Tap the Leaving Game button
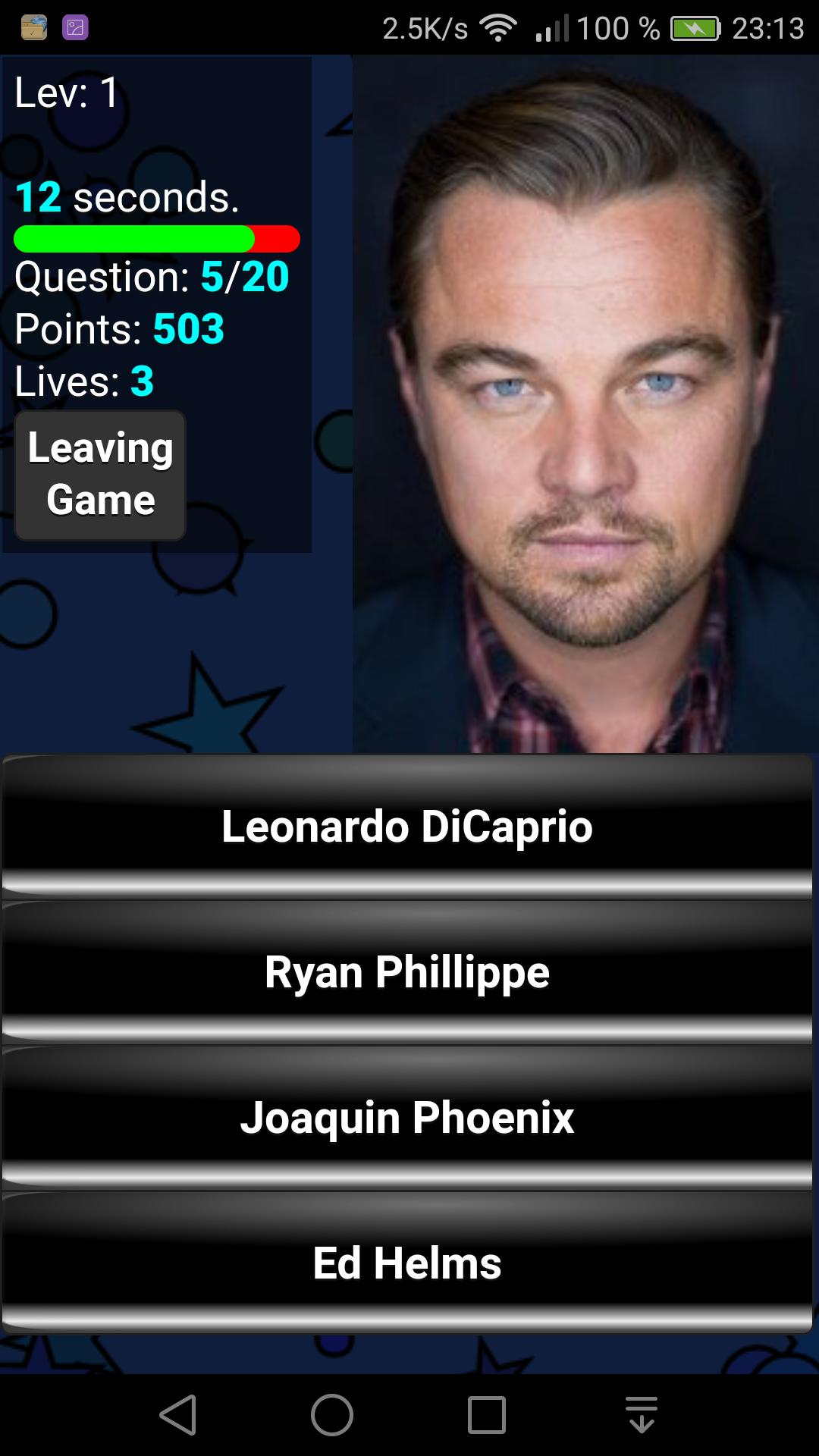Viewport: 819px width, 1456px height. coord(100,475)
